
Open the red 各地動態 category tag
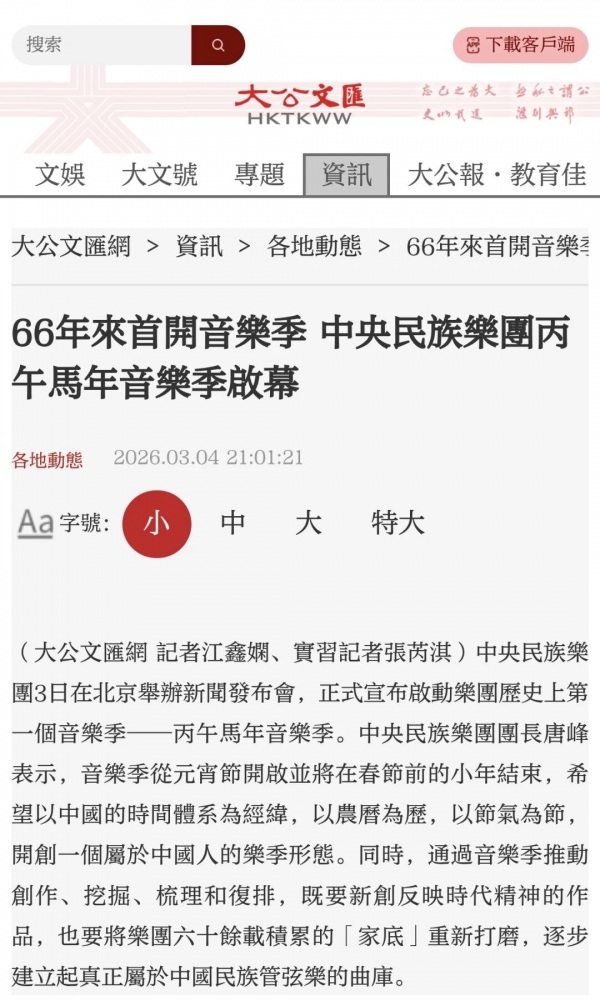pyautogui.click(x=47, y=460)
